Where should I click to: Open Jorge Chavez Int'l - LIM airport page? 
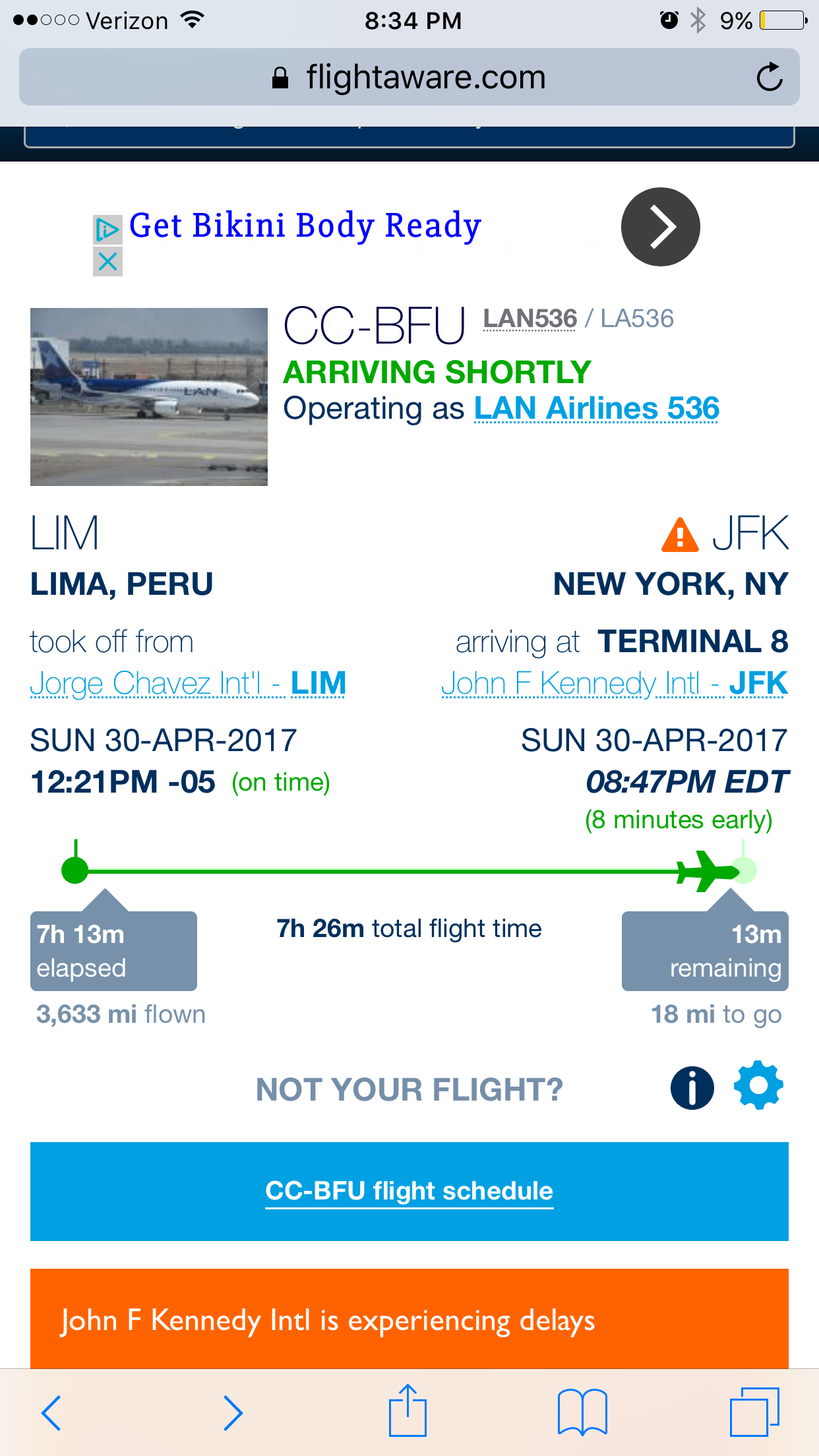(x=188, y=684)
